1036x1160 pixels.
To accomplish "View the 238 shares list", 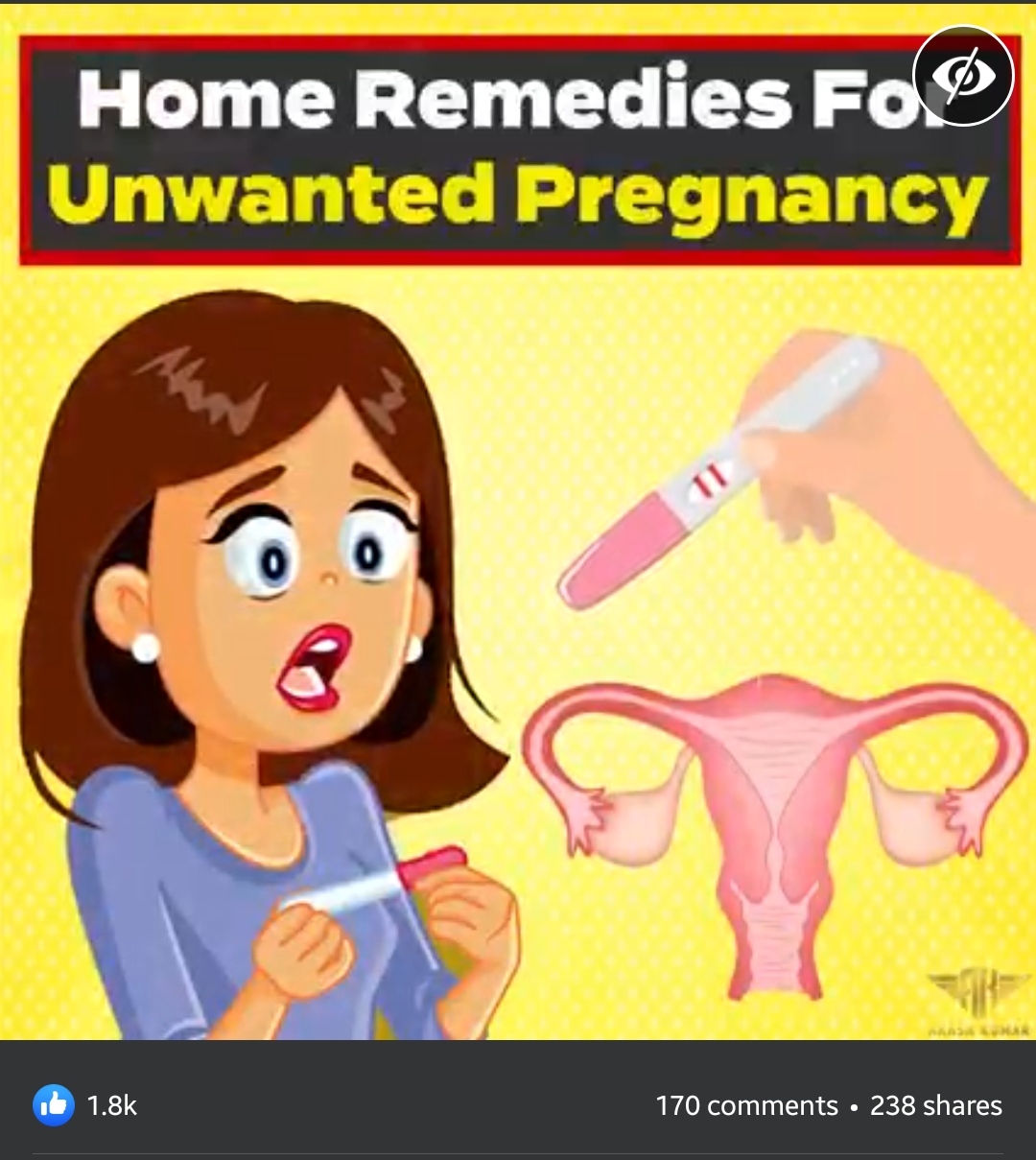I will (935, 1105).
